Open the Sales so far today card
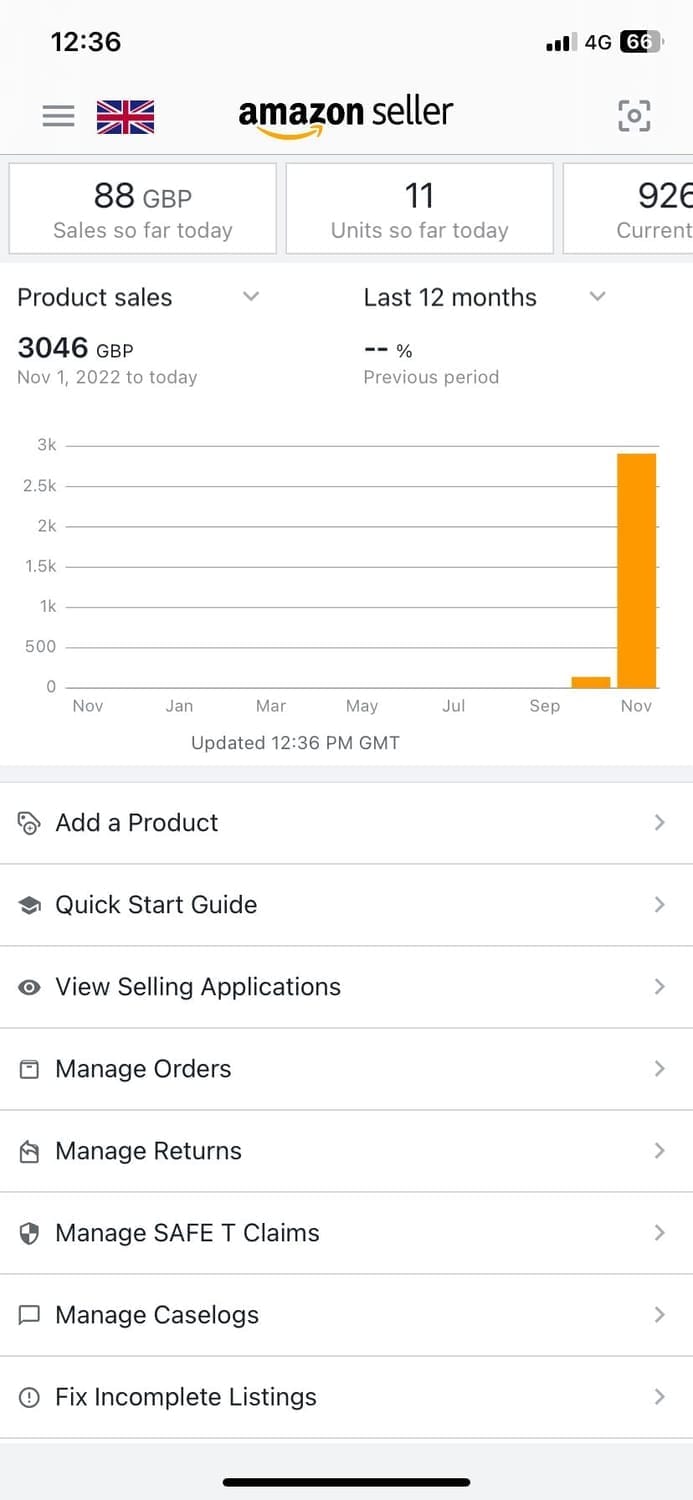 click(x=143, y=209)
